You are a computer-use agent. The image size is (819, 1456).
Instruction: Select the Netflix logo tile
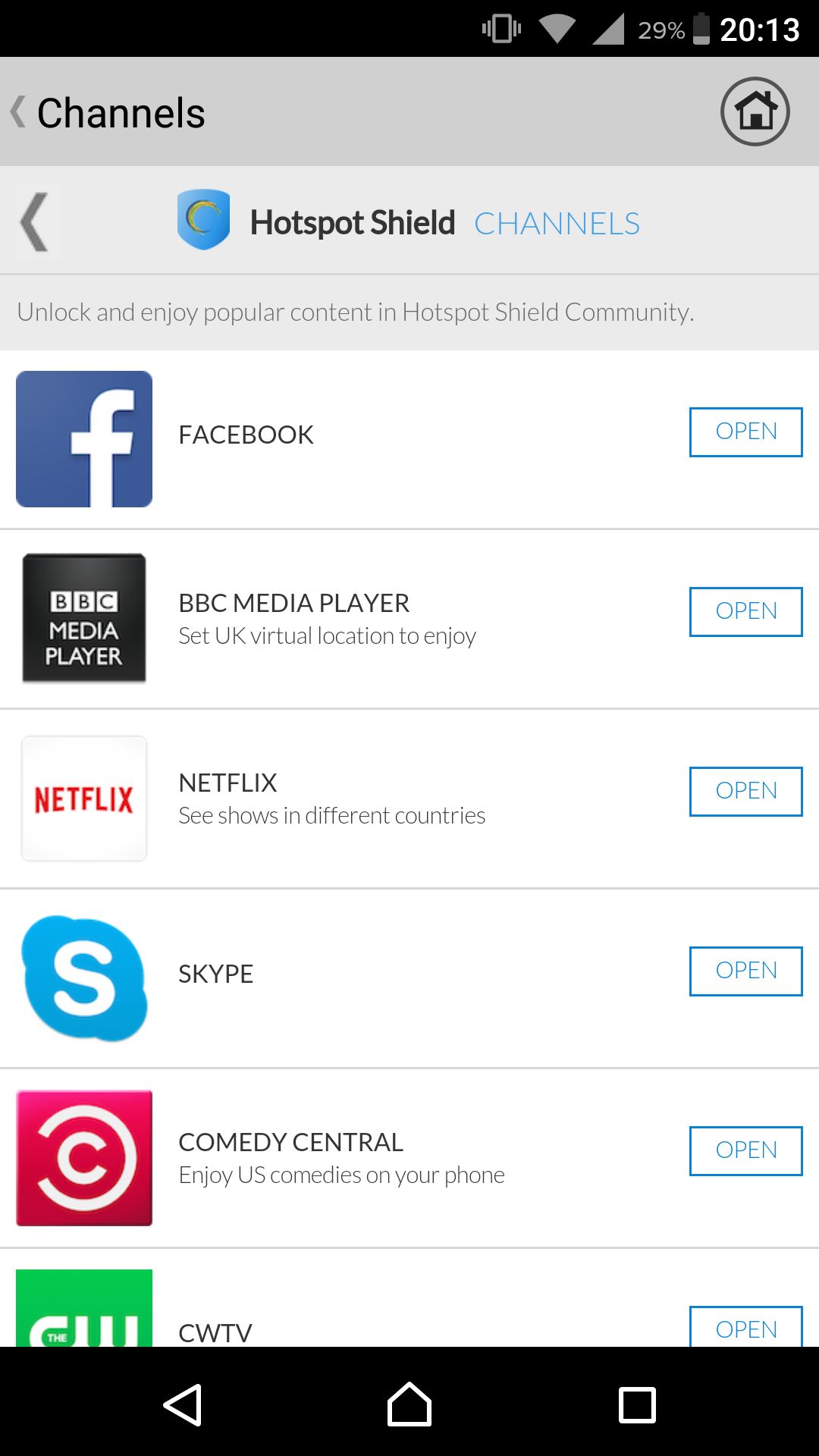pos(84,799)
